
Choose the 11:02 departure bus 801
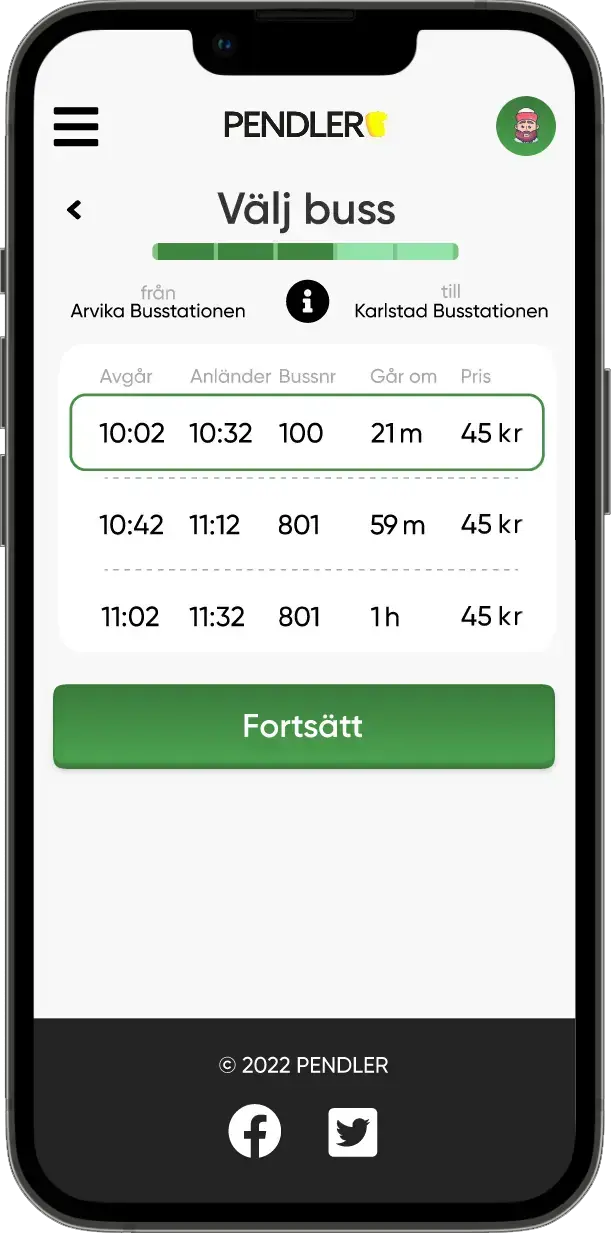click(x=306, y=616)
